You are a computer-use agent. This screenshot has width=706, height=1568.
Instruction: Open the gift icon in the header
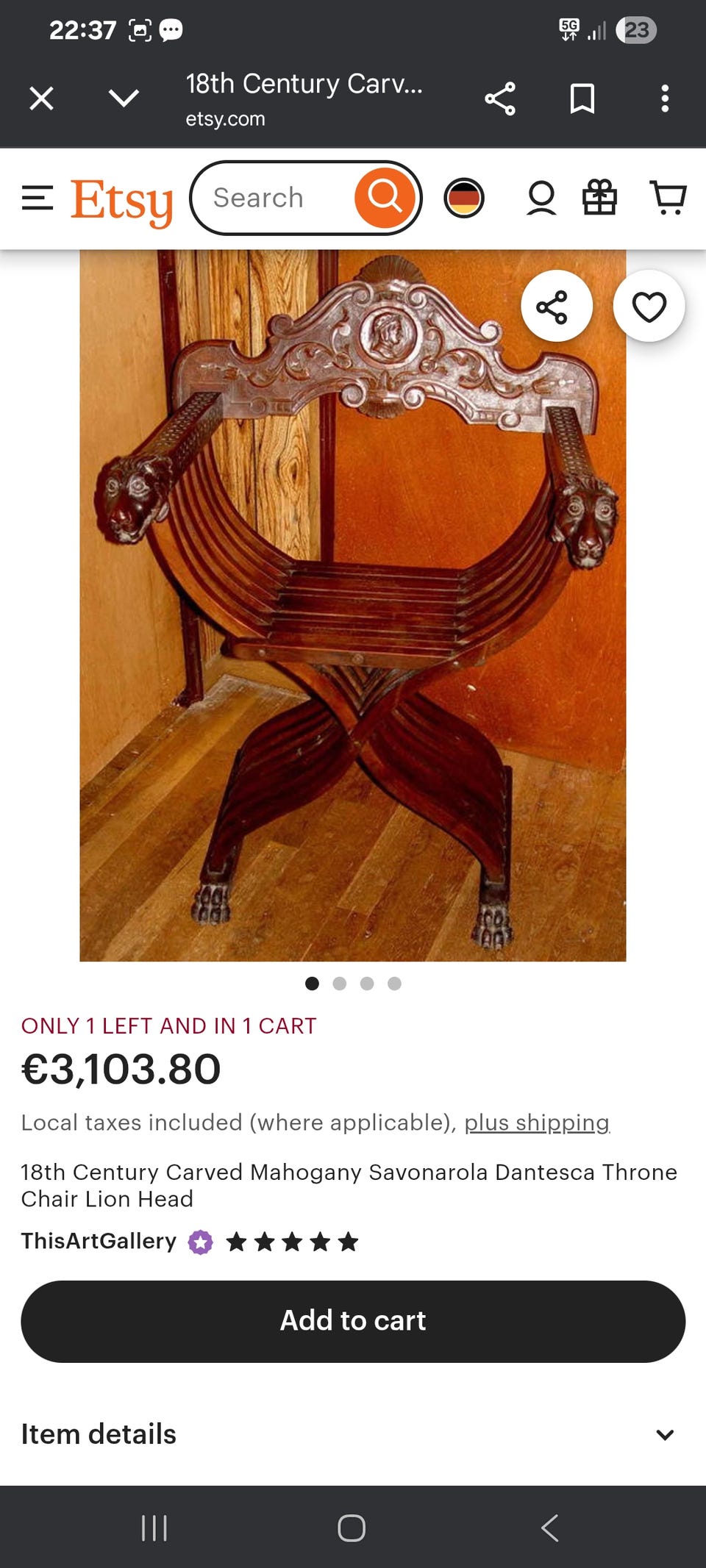pyautogui.click(x=599, y=198)
